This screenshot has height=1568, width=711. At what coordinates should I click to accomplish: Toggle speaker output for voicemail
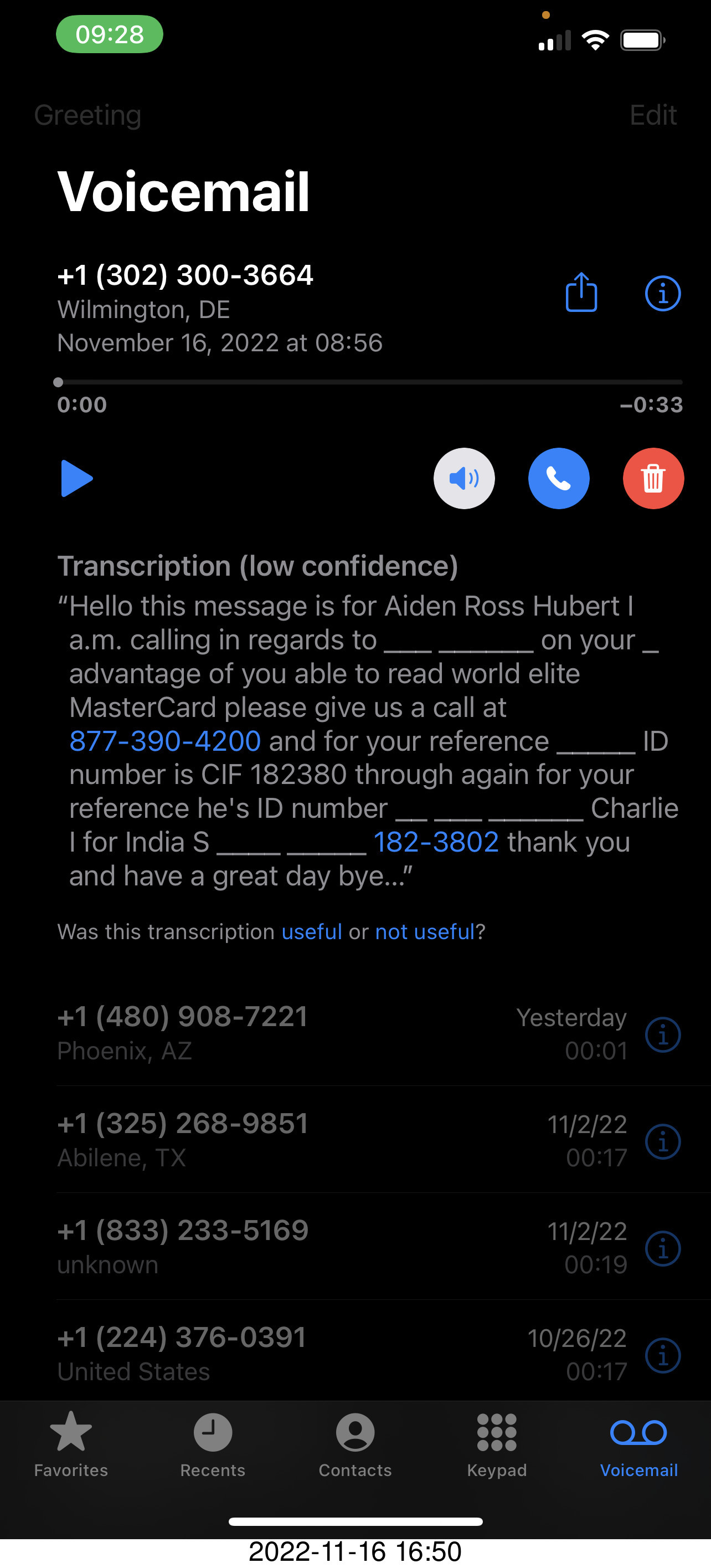click(464, 479)
